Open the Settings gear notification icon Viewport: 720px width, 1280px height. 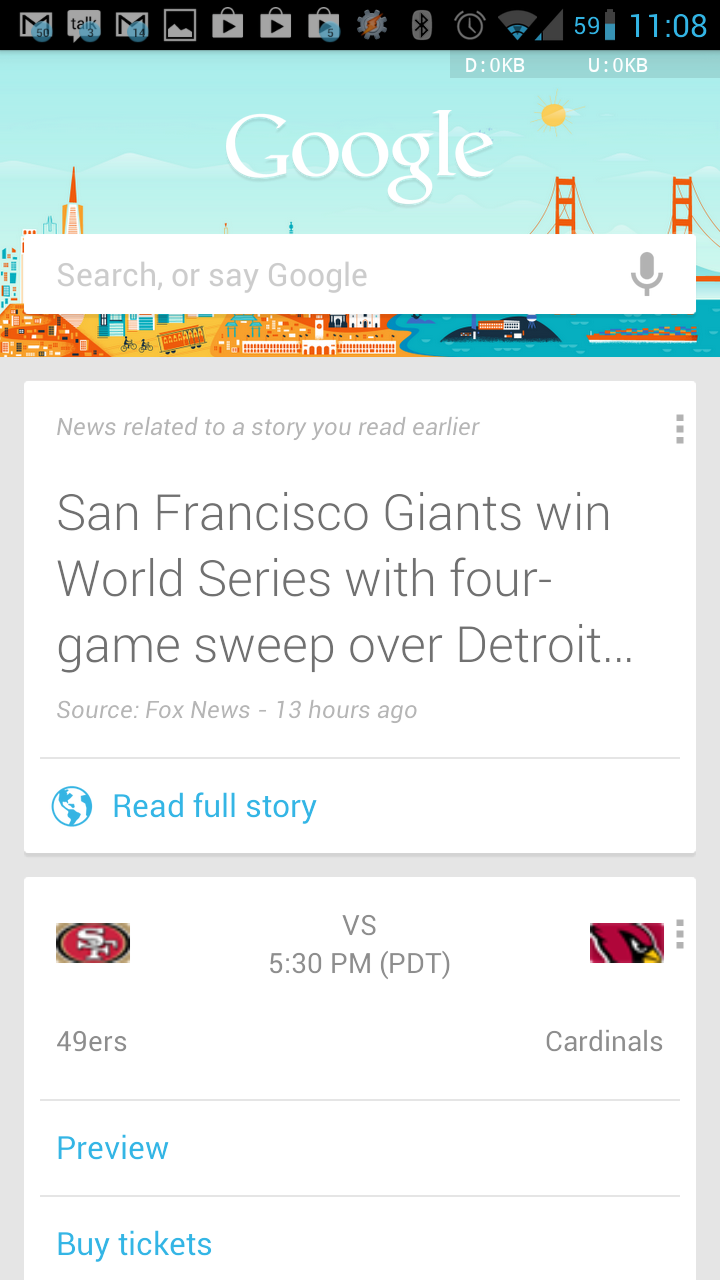[371, 22]
